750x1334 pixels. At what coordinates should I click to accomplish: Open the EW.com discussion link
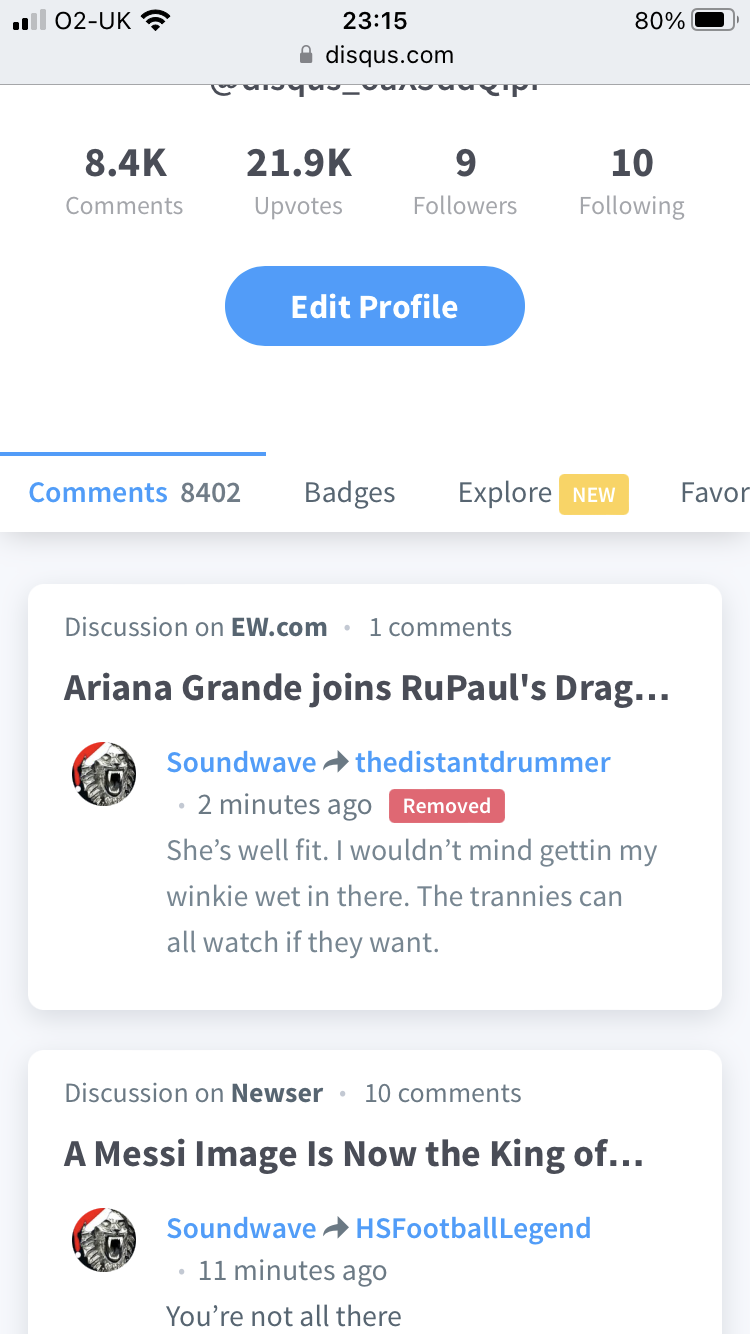[x=278, y=627]
